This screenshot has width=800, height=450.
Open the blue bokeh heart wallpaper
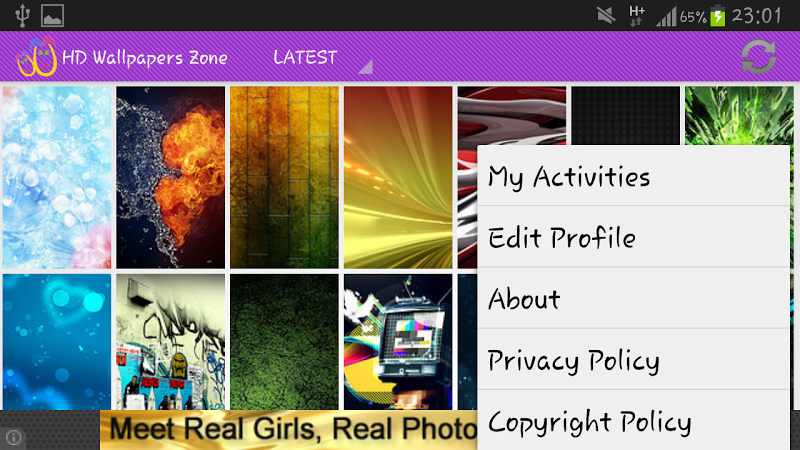(57, 340)
